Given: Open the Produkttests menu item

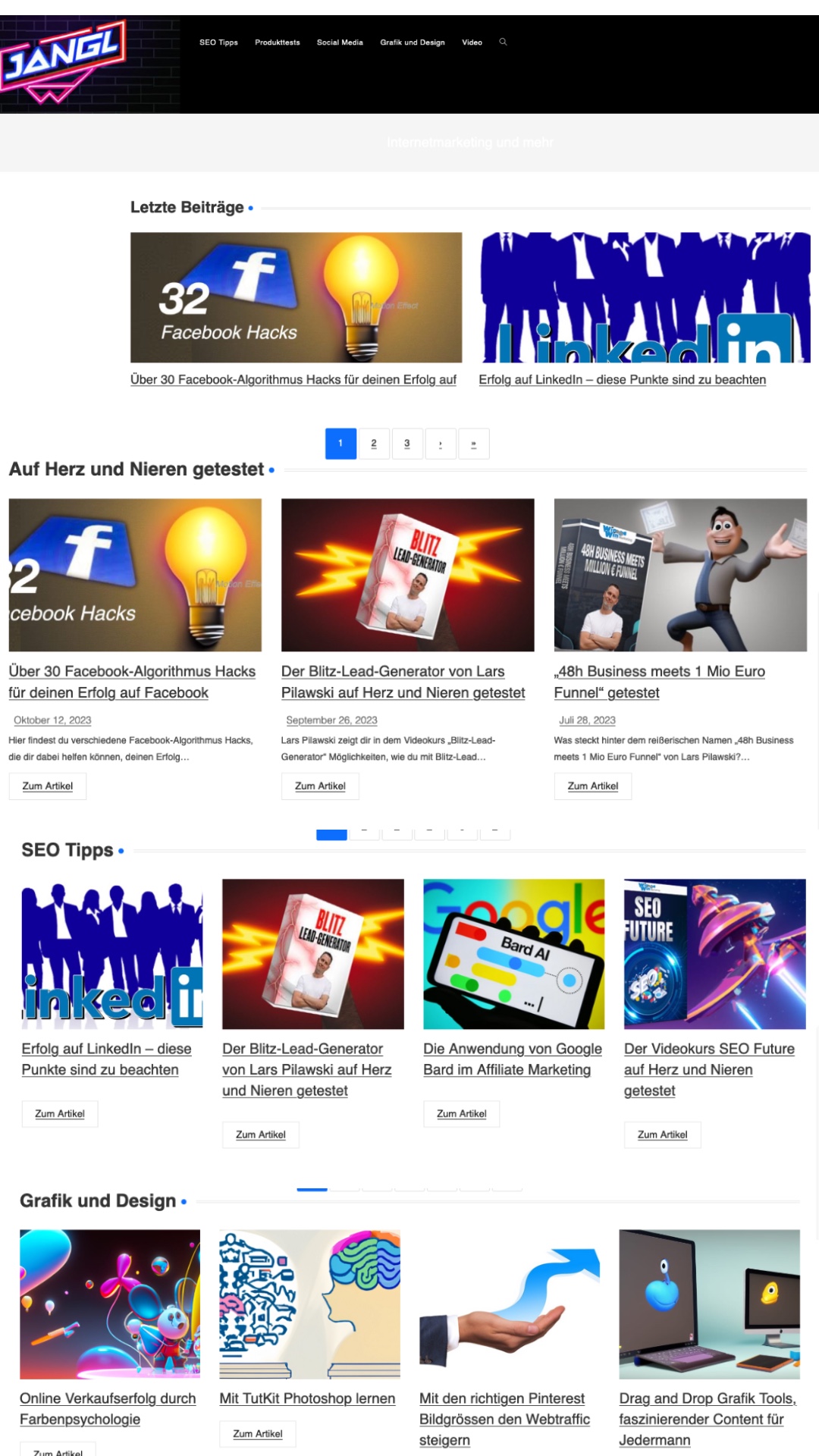Looking at the screenshot, I should coord(278,42).
